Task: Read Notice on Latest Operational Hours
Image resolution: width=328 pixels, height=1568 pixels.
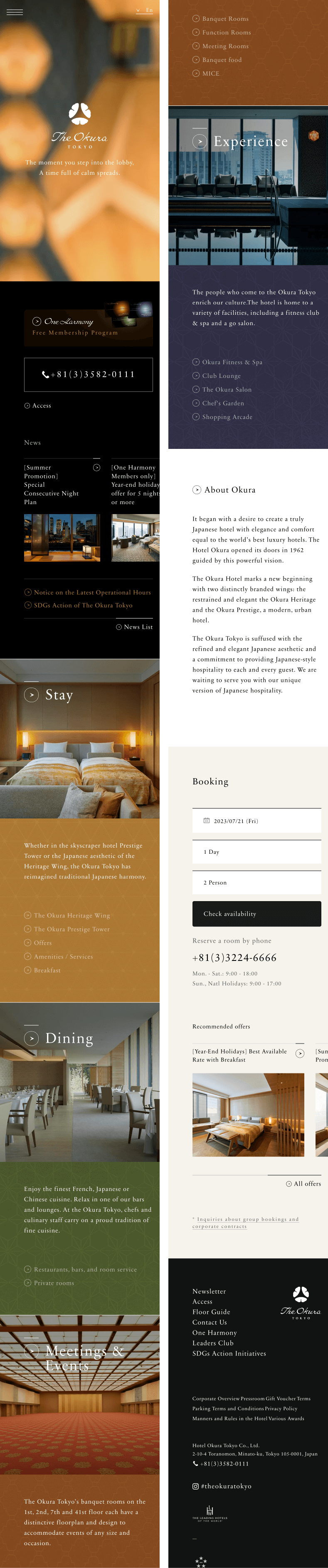Action: (91, 592)
